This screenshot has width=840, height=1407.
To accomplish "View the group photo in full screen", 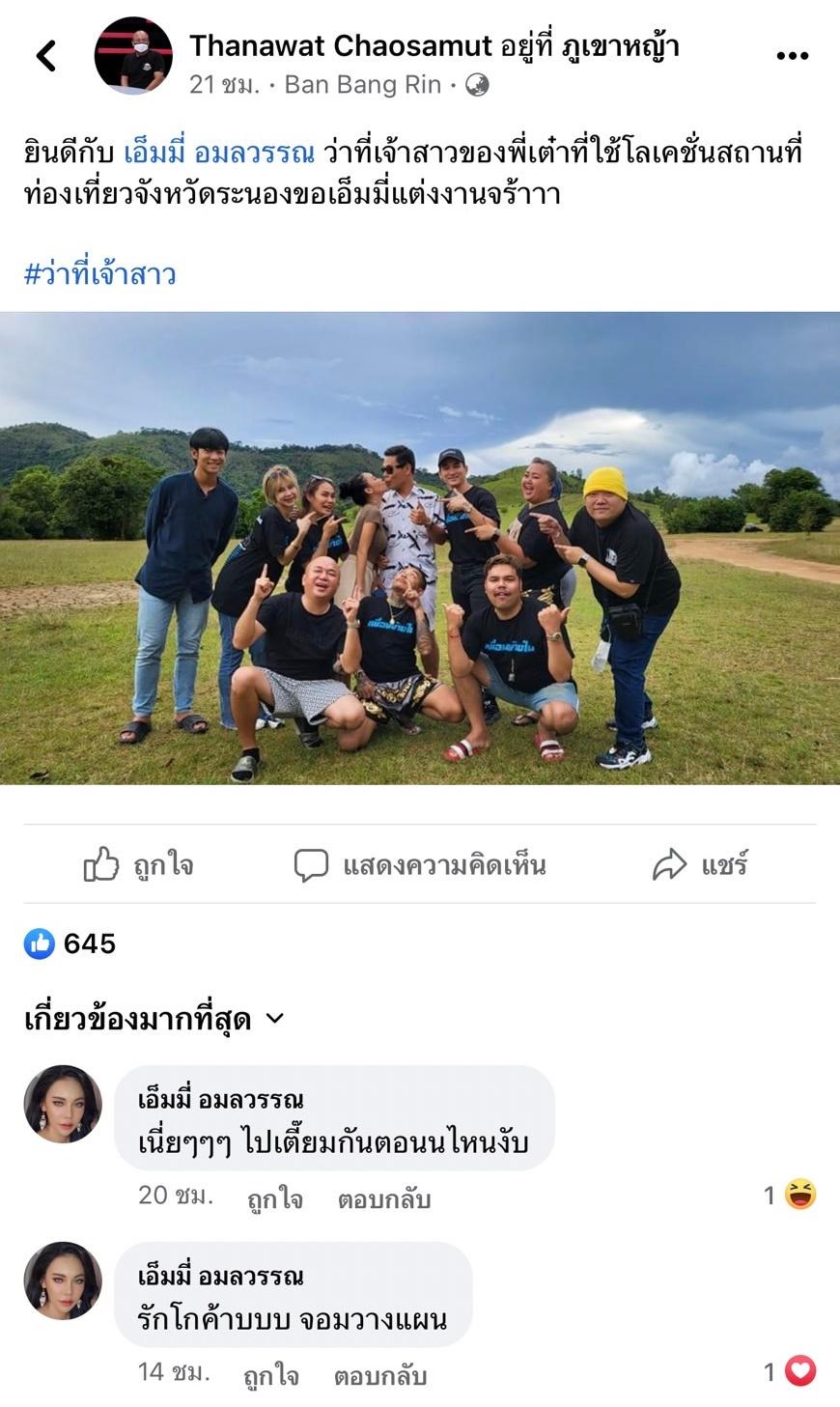I will click(x=420, y=548).
